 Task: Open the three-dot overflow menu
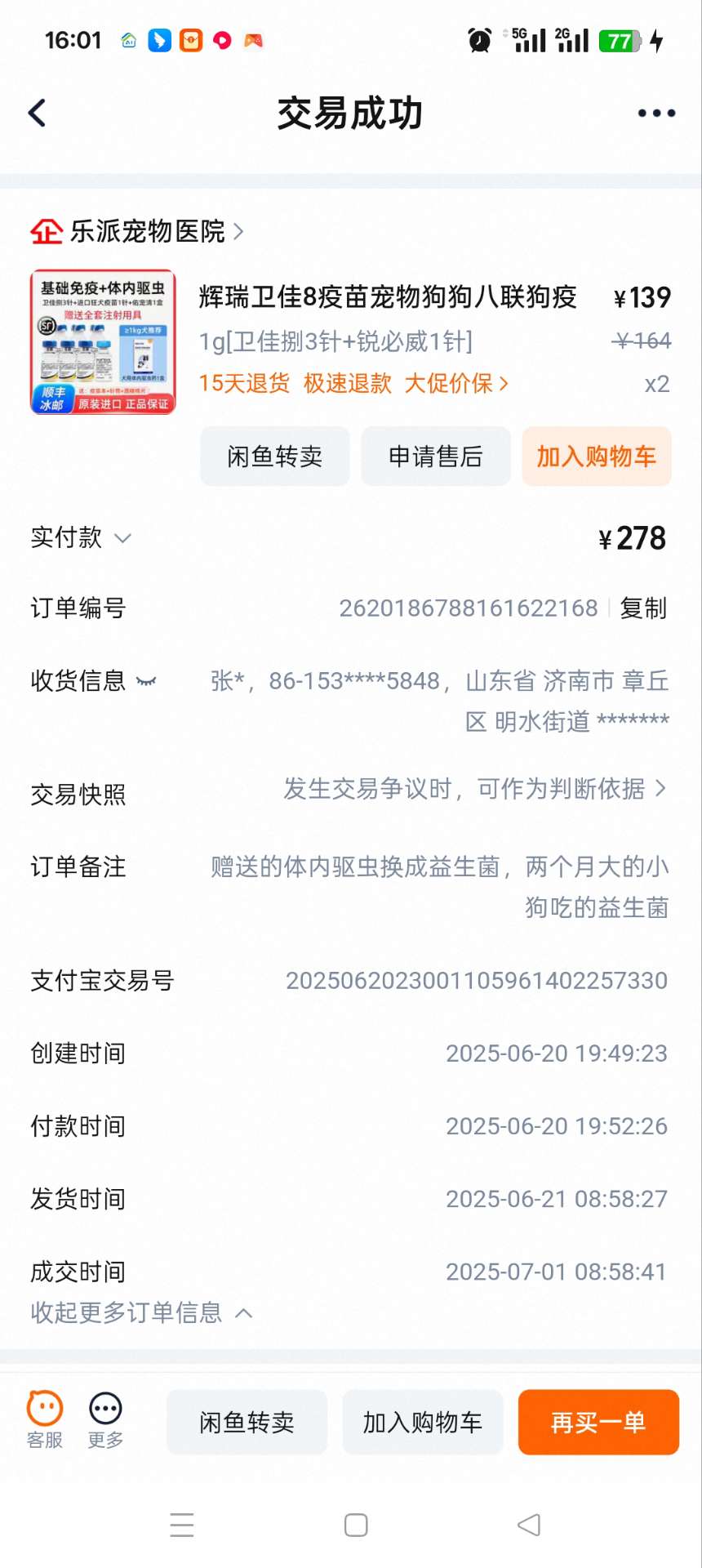point(656,114)
